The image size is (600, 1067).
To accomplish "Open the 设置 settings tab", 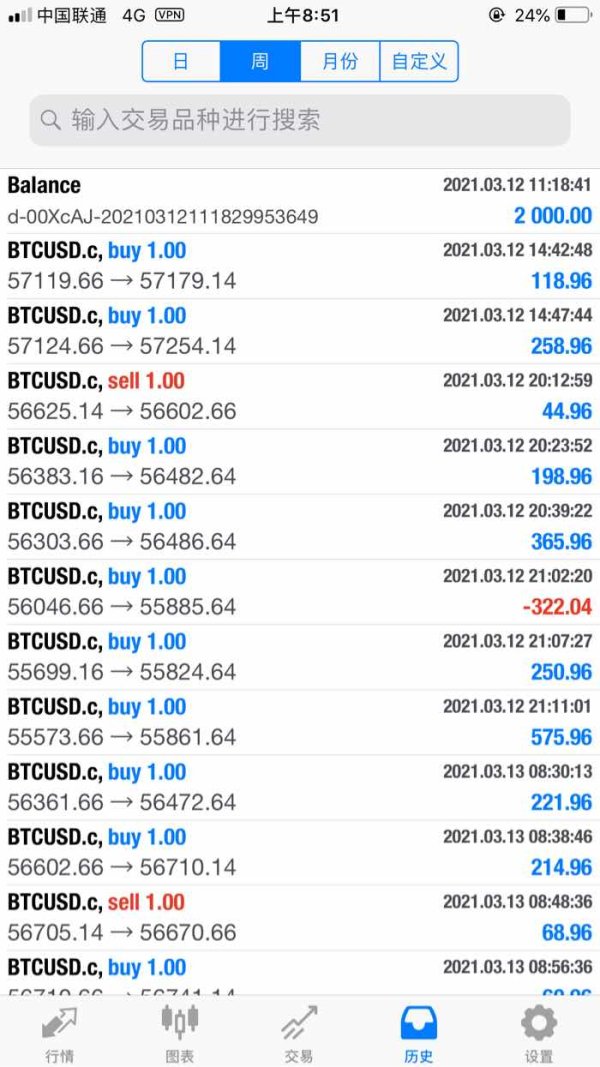I will (538, 1033).
